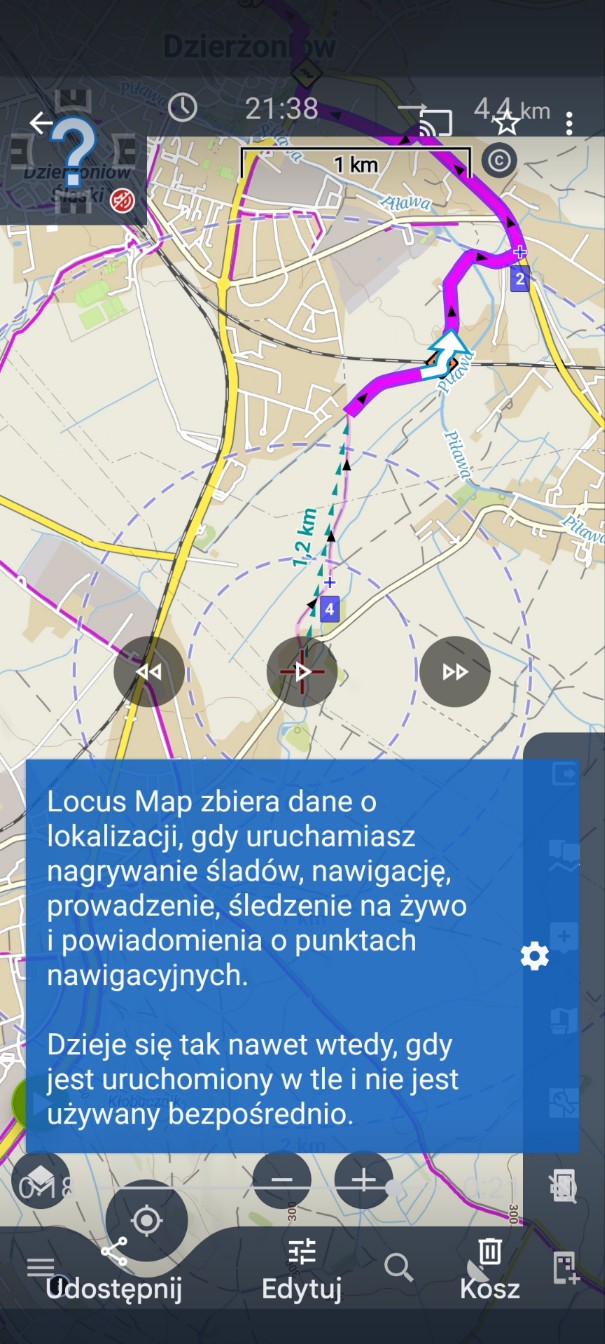The image size is (605, 1344).
Task: Zoom in the map
Action: tap(363, 1180)
